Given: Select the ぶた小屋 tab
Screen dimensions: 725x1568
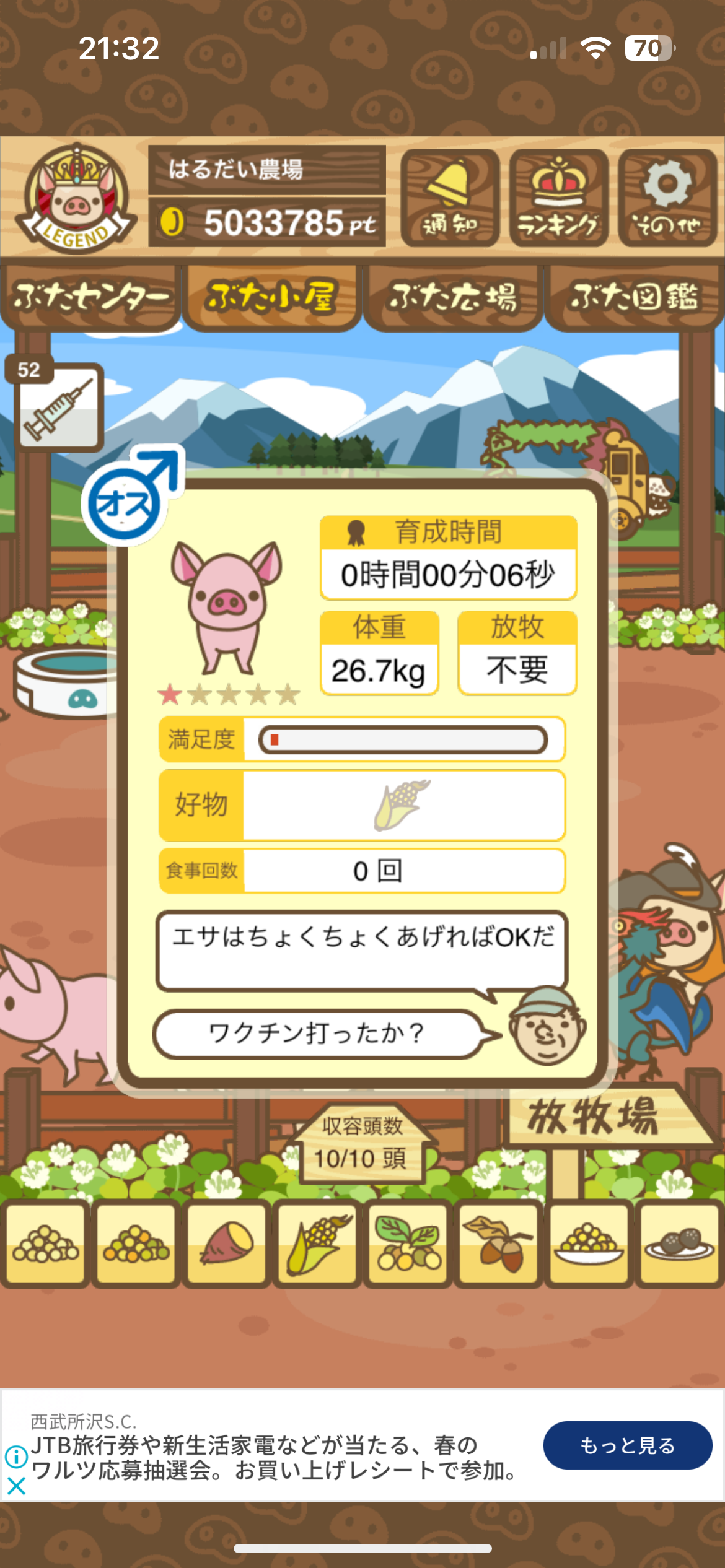Looking at the screenshot, I should 272,297.
